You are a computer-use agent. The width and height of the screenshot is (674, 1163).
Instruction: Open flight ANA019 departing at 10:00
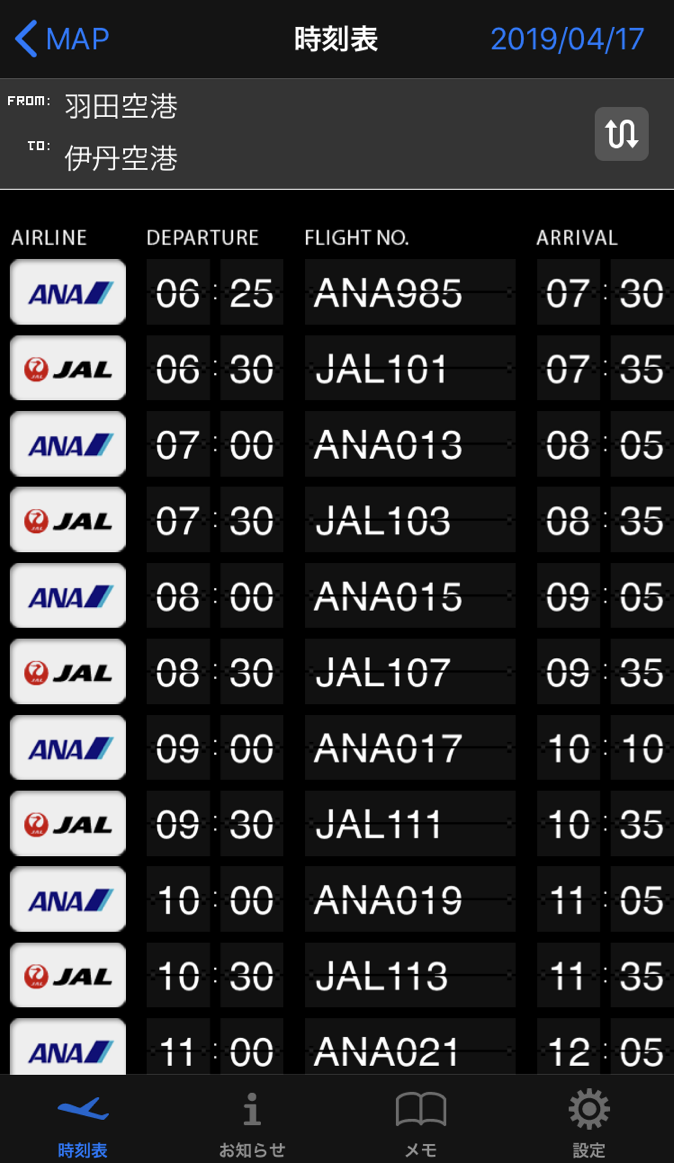click(337, 899)
